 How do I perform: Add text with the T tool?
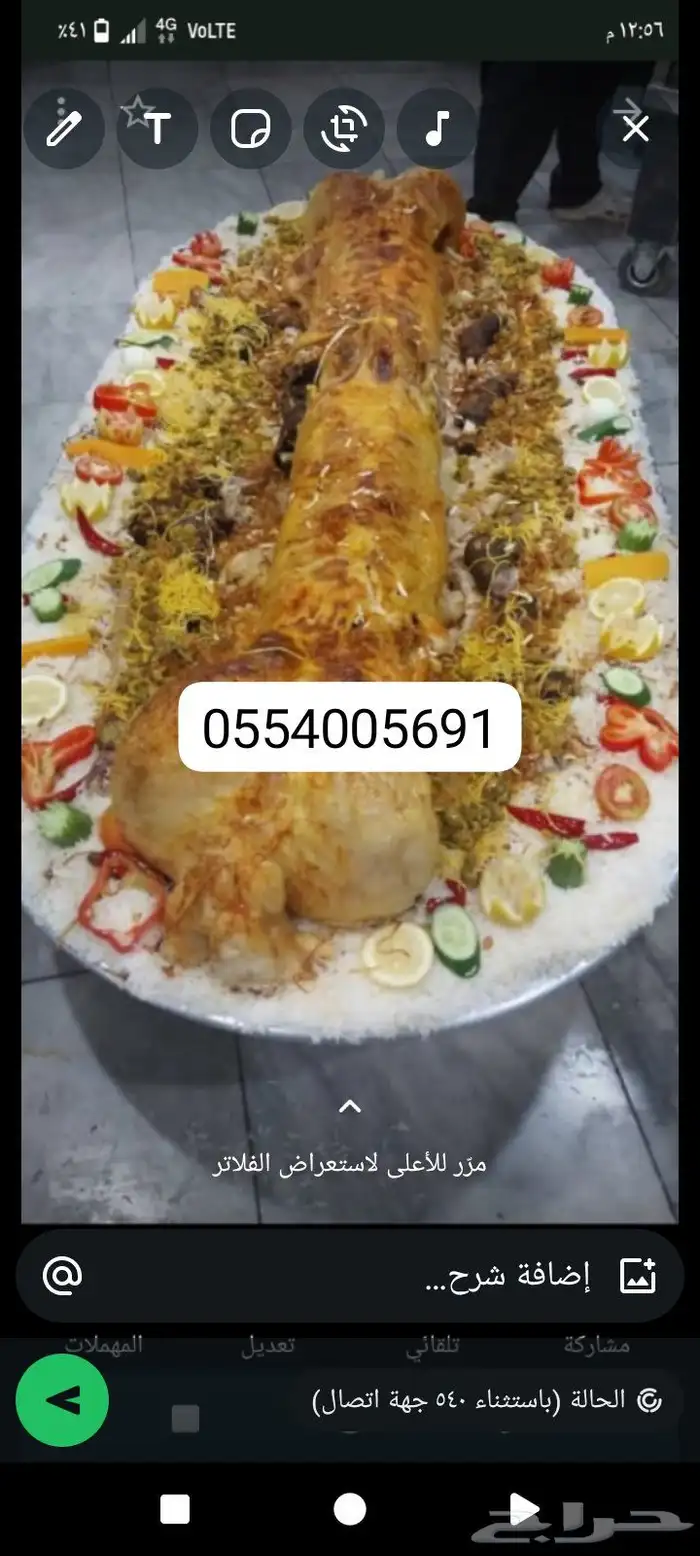coord(157,129)
